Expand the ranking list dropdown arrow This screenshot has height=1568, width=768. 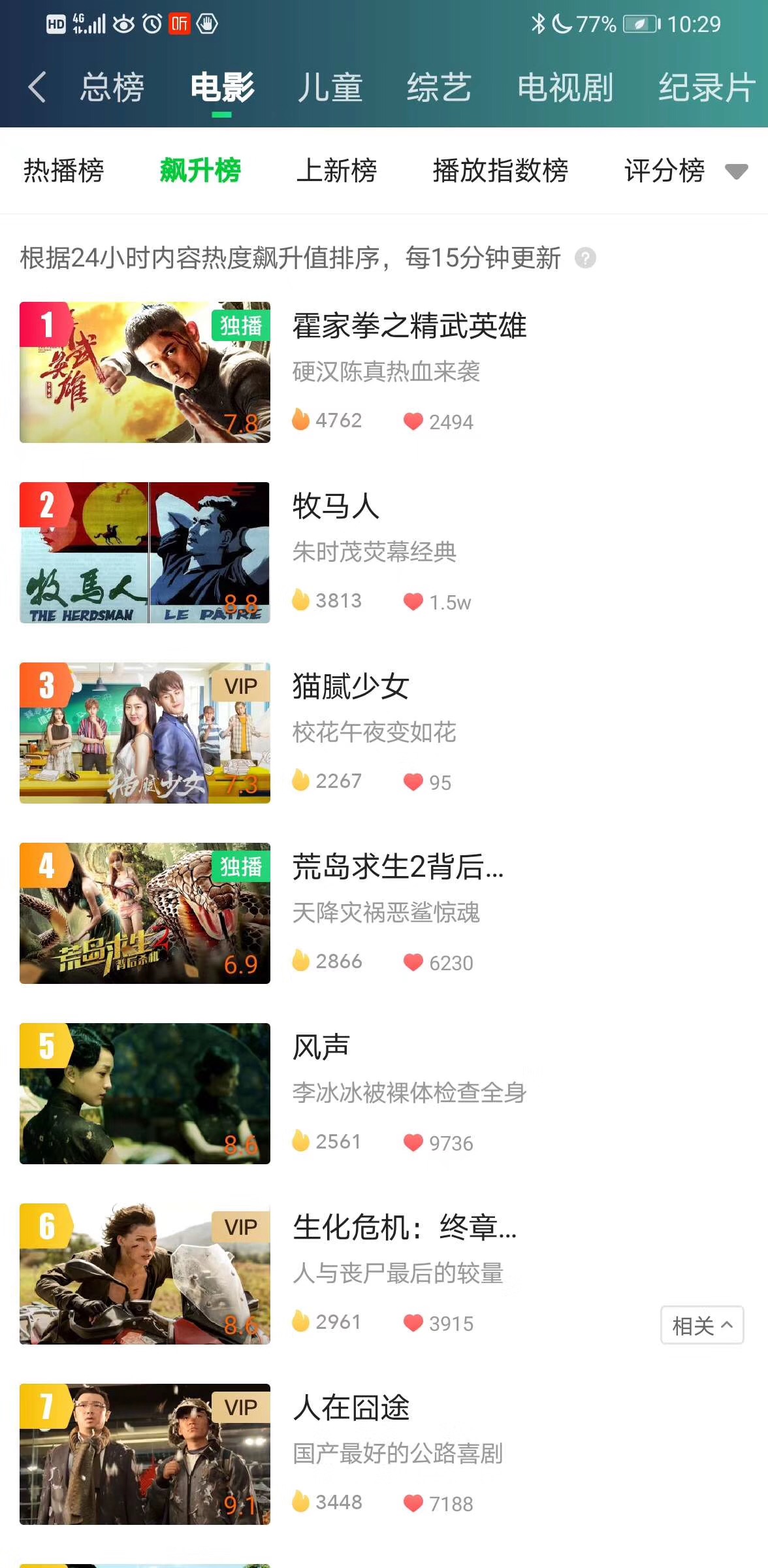point(736,172)
